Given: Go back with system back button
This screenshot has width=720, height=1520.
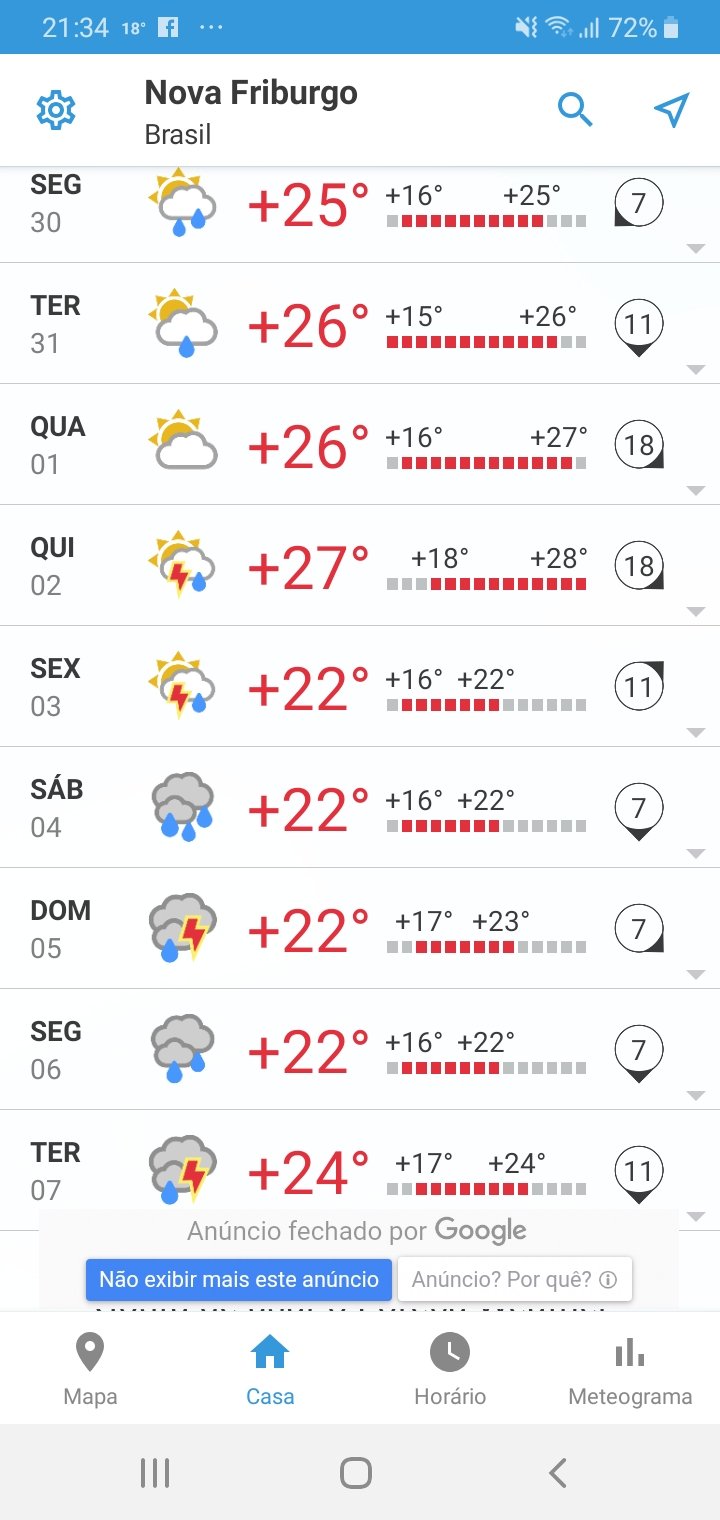Looking at the screenshot, I should point(558,1472).
